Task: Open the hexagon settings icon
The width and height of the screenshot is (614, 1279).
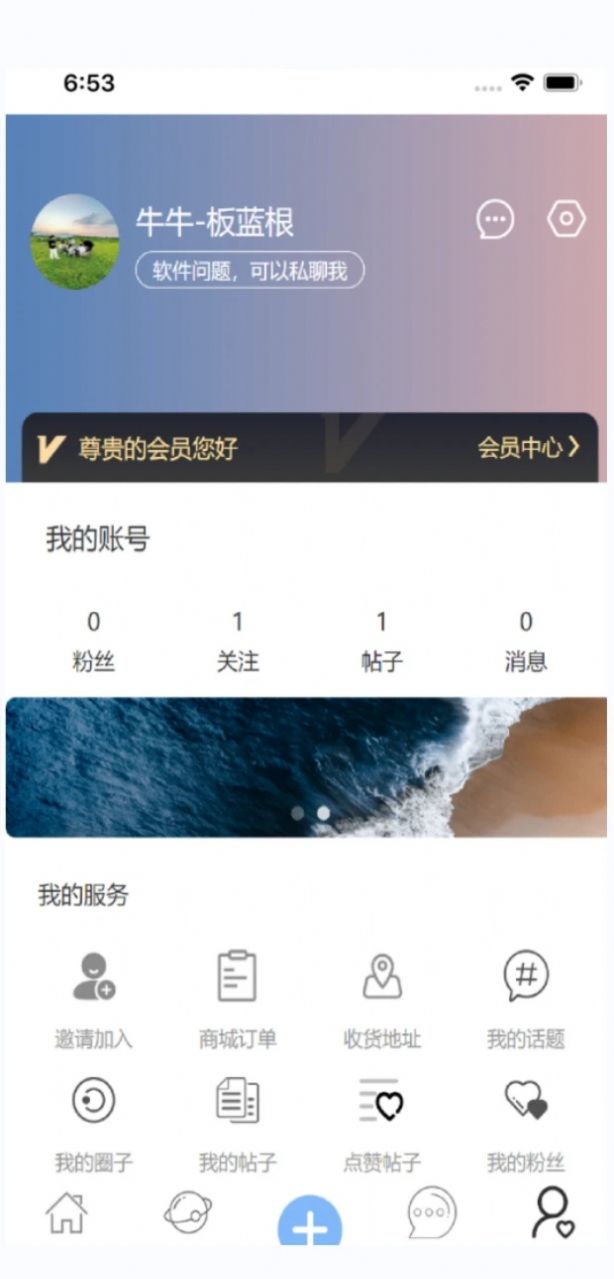Action: click(566, 219)
